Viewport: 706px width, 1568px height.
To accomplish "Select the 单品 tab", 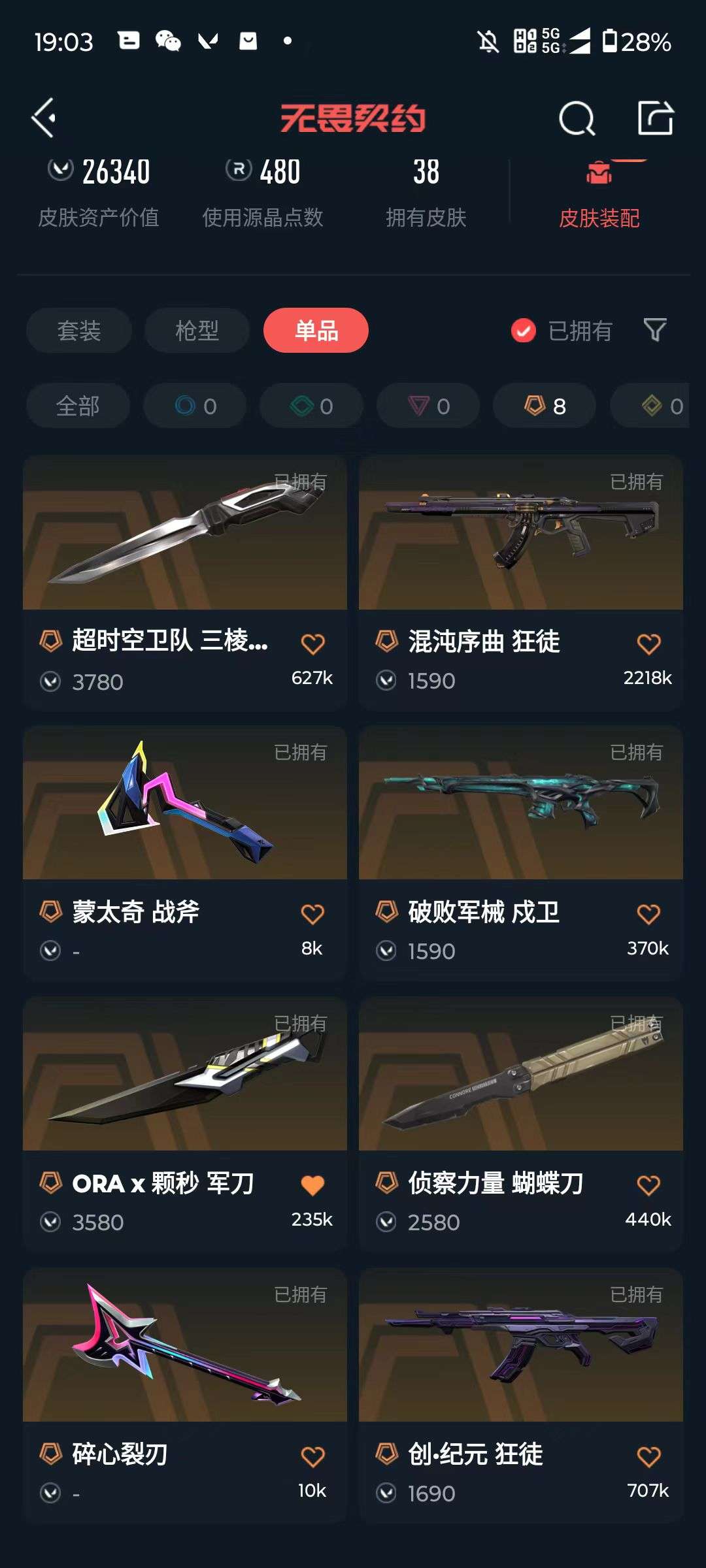I will click(x=316, y=331).
